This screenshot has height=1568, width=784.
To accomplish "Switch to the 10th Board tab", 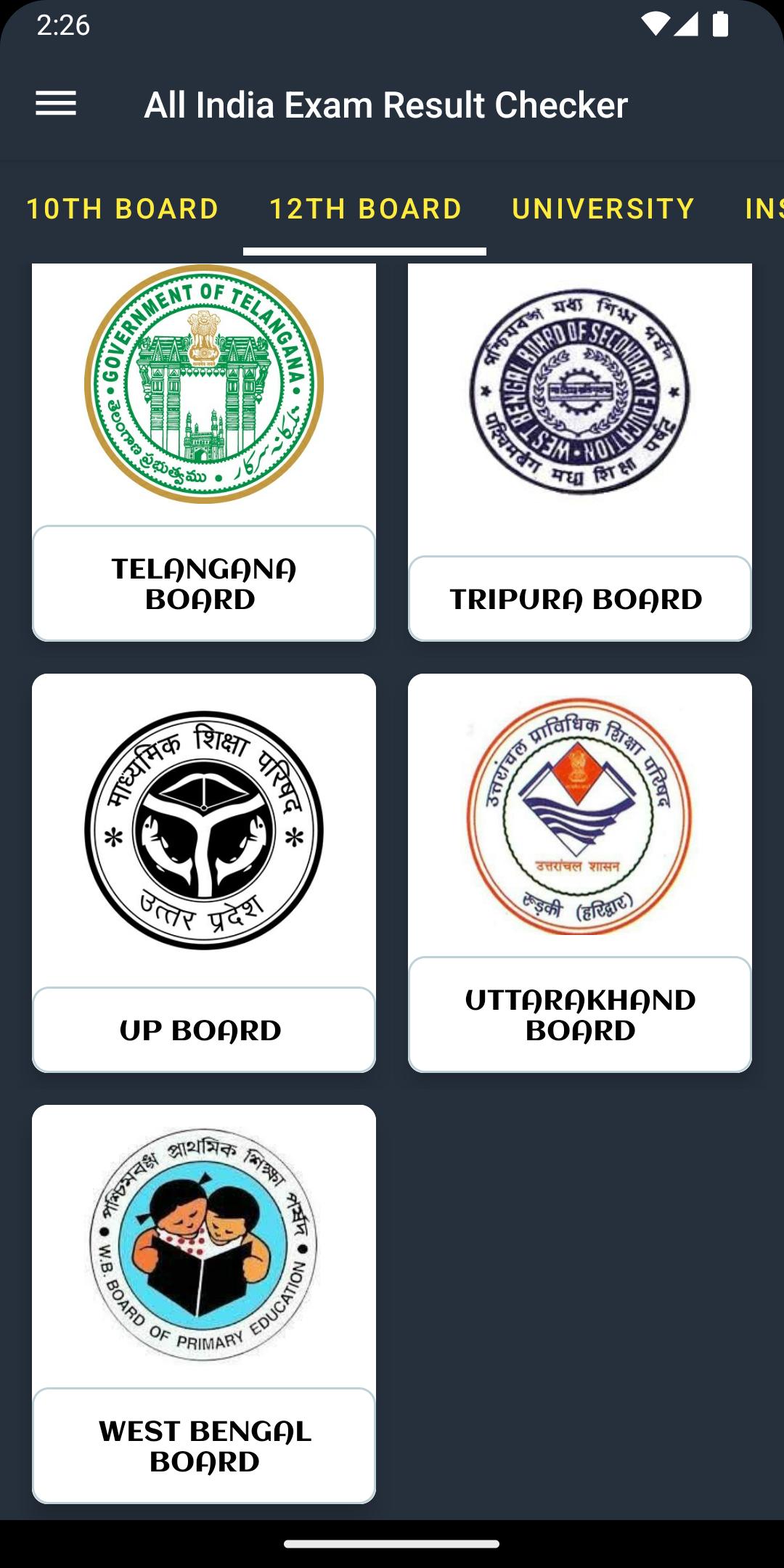I will (x=122, y=209).
